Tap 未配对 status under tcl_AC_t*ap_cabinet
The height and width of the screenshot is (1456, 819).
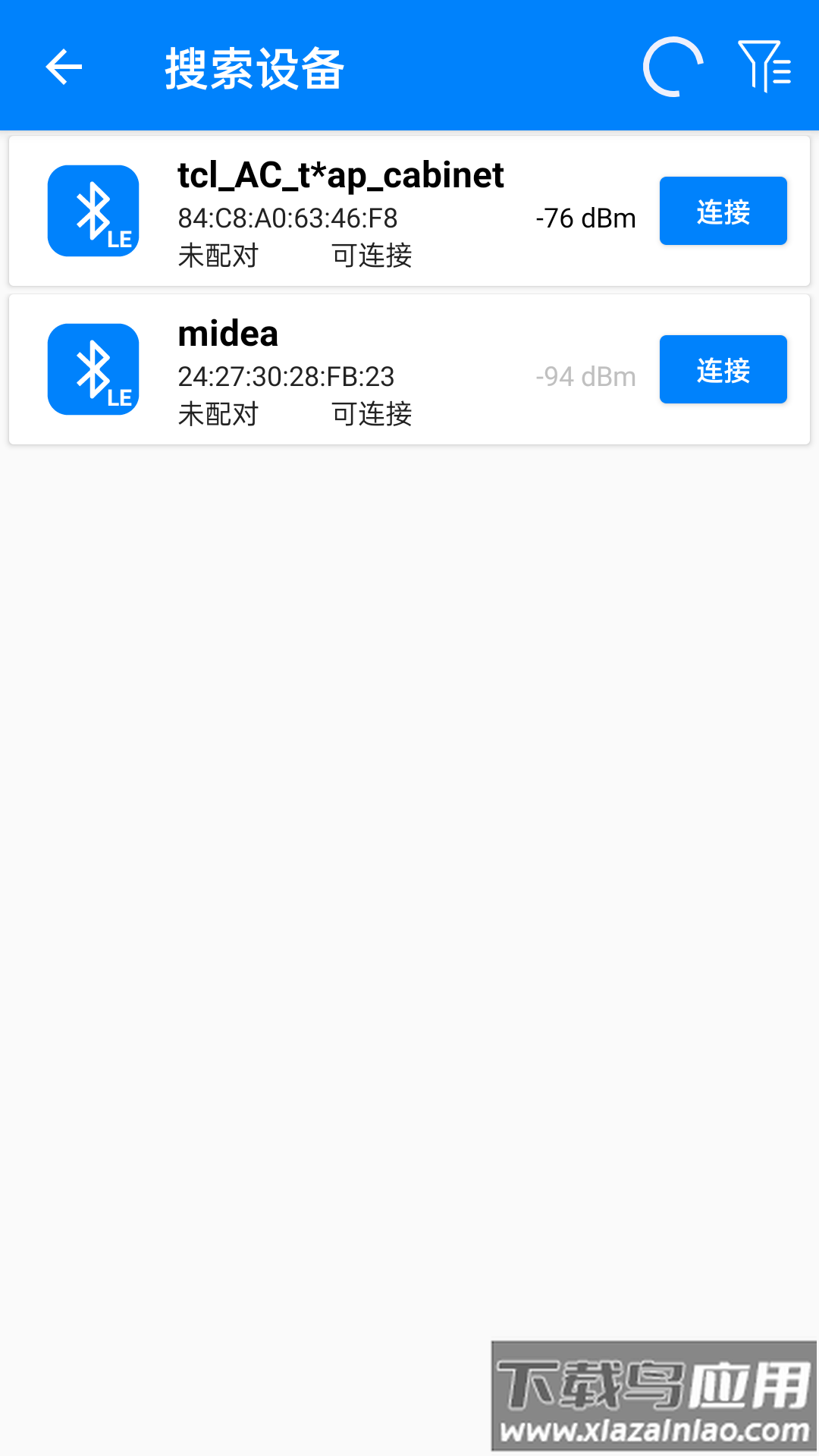tap(218, 257)
